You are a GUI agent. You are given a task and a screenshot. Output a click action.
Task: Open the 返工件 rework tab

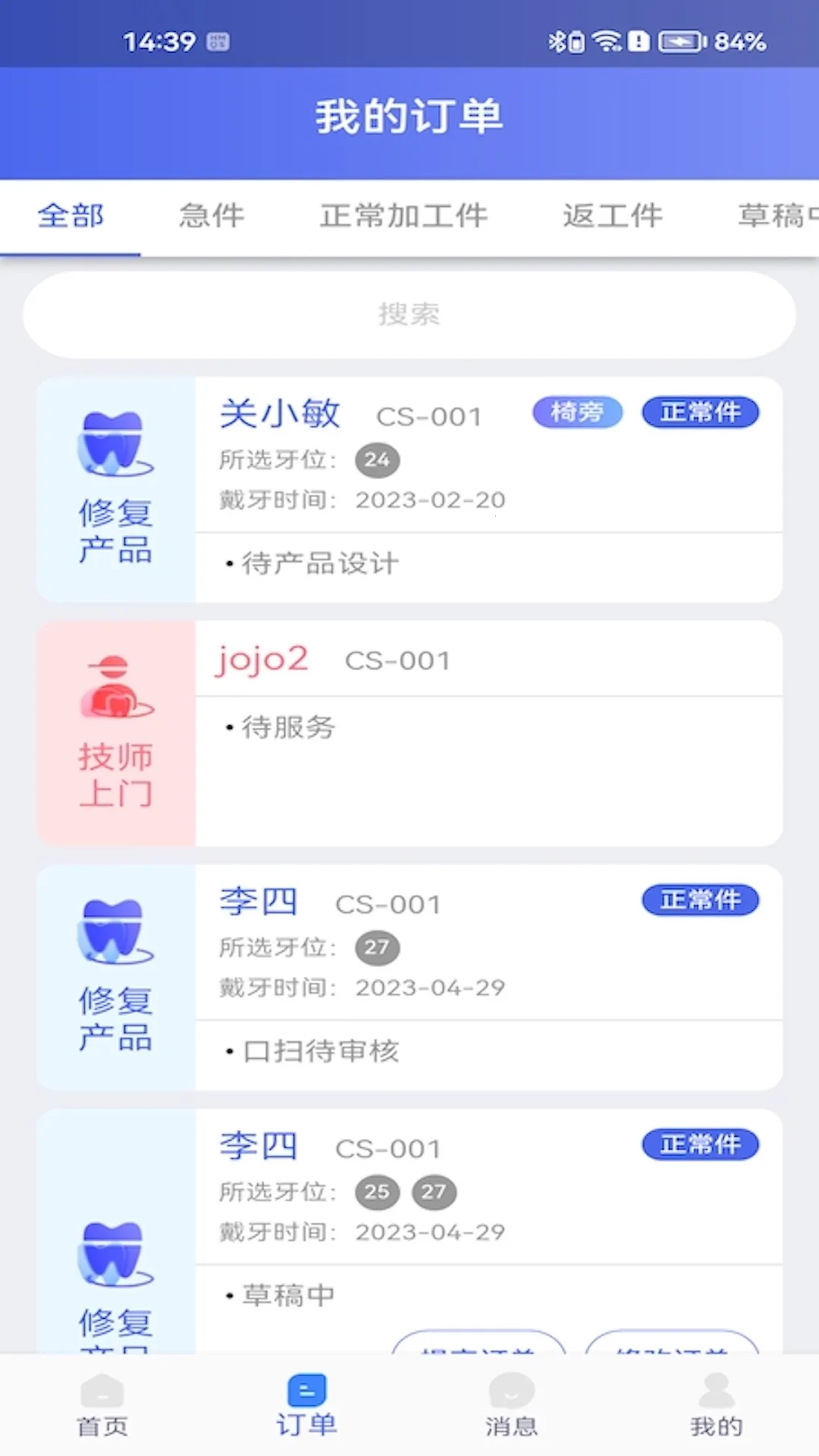(x=611, y=217)
